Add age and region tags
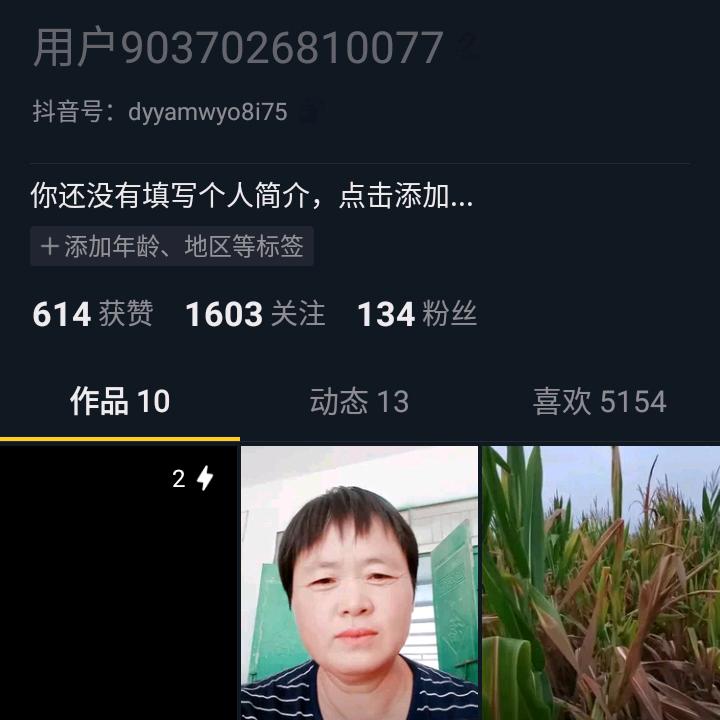720x720 pixels. [x=172, y=246]
